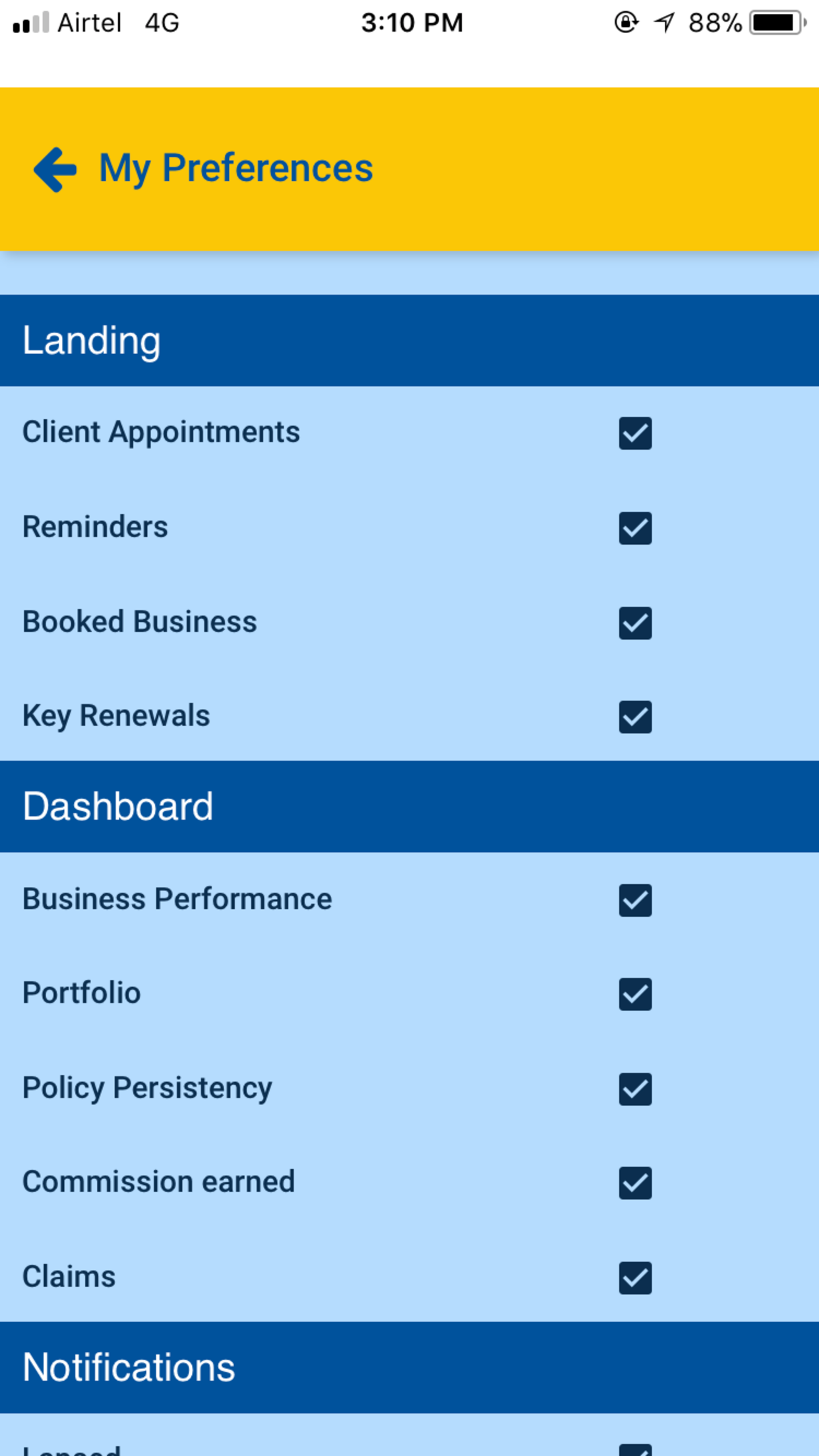Uncheck the Client Appointments checkbox
This screenshot has height=1456, width=819.
[x=635, y=433]
